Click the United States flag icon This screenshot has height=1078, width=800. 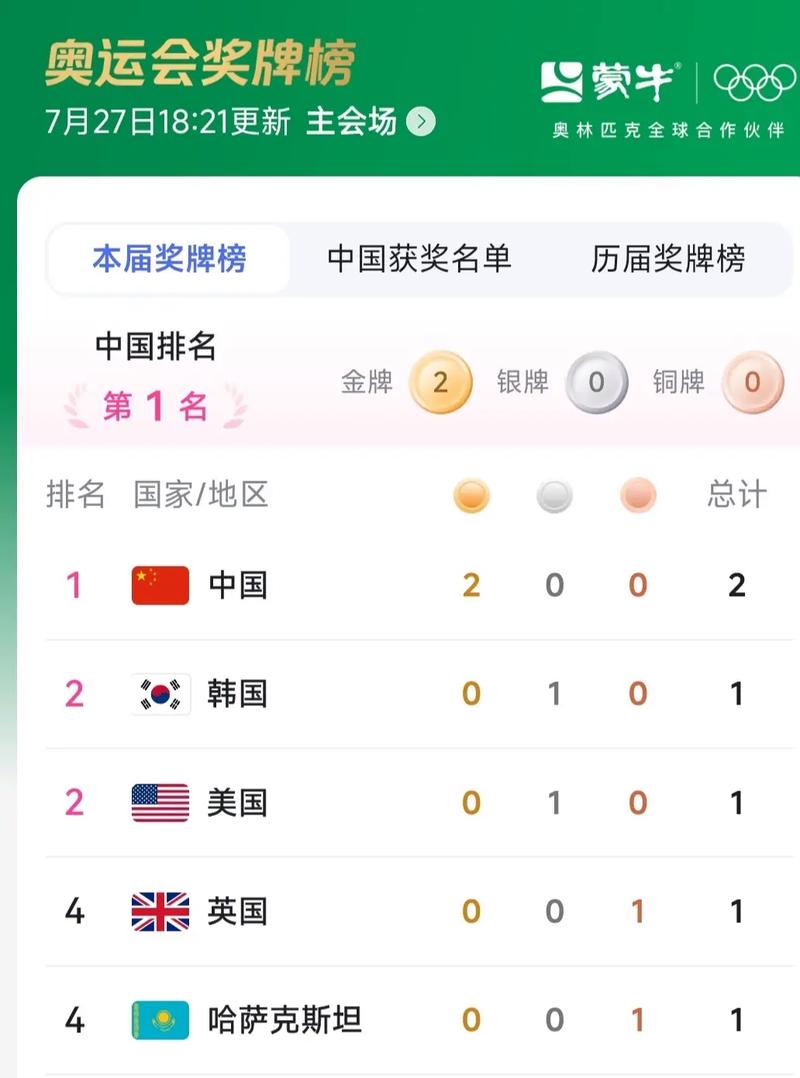coord(156,802)
